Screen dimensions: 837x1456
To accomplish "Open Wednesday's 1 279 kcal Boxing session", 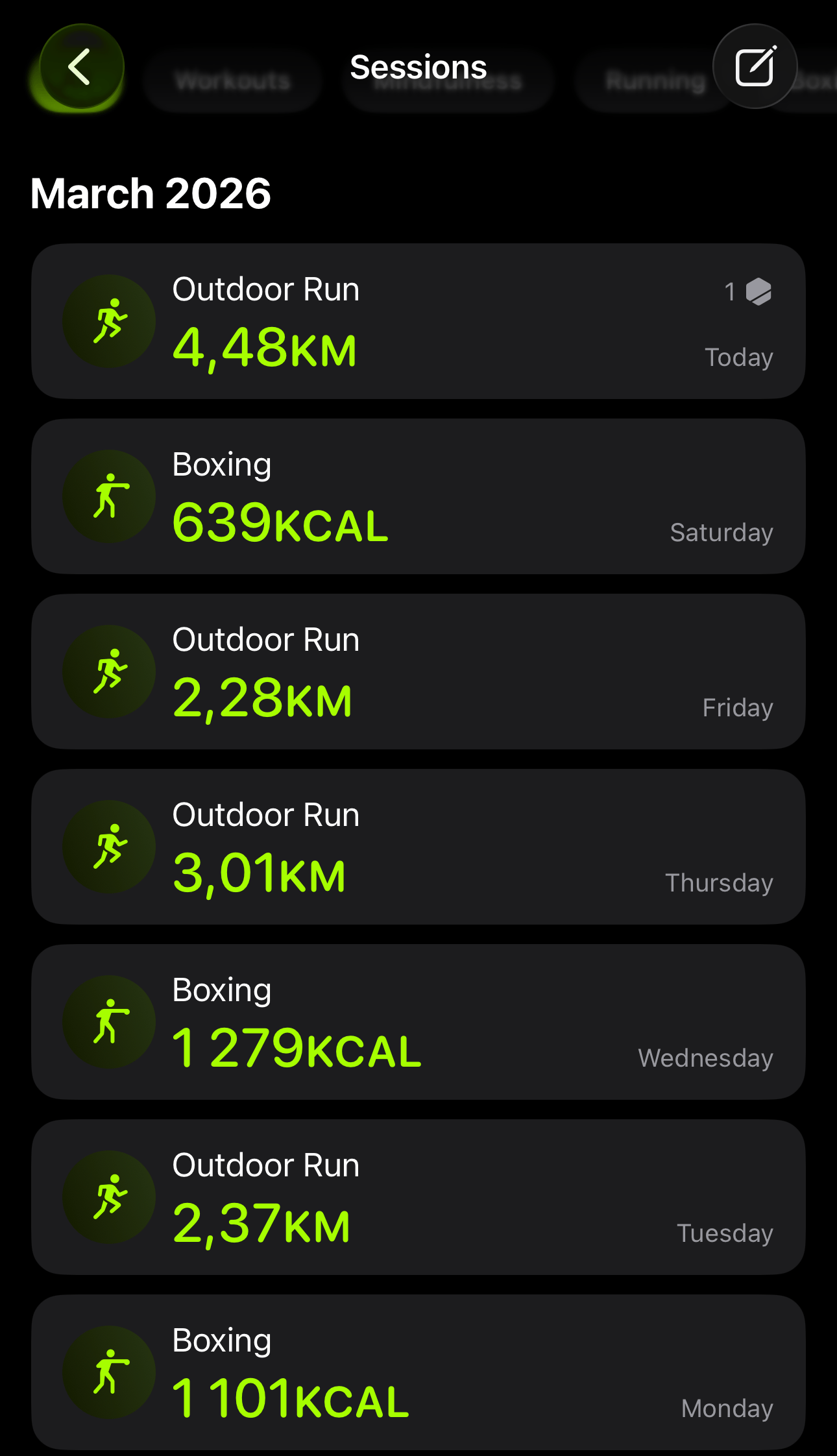I will tap(418, 1022).
